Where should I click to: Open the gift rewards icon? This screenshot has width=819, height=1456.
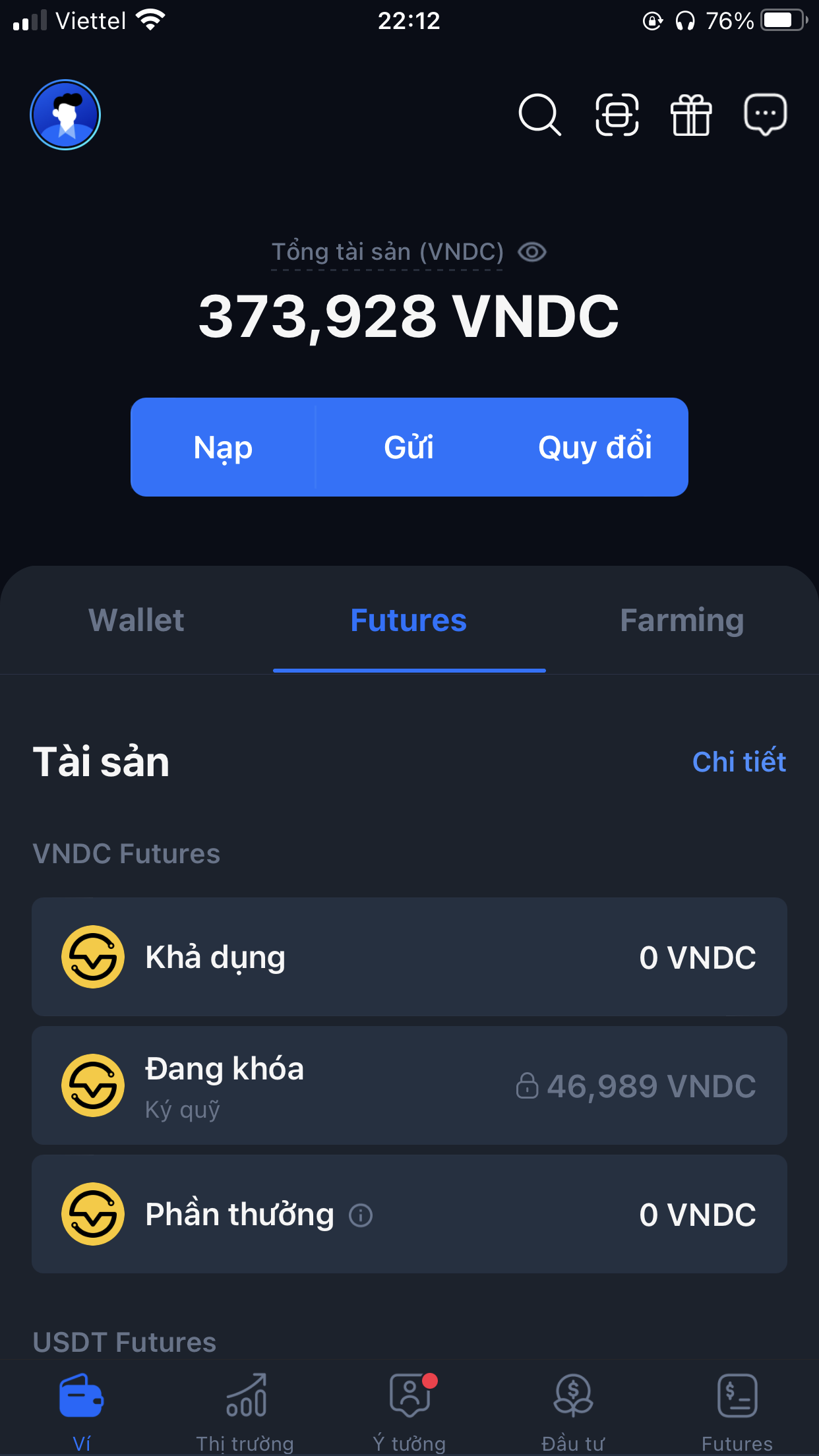coord(690,115)
